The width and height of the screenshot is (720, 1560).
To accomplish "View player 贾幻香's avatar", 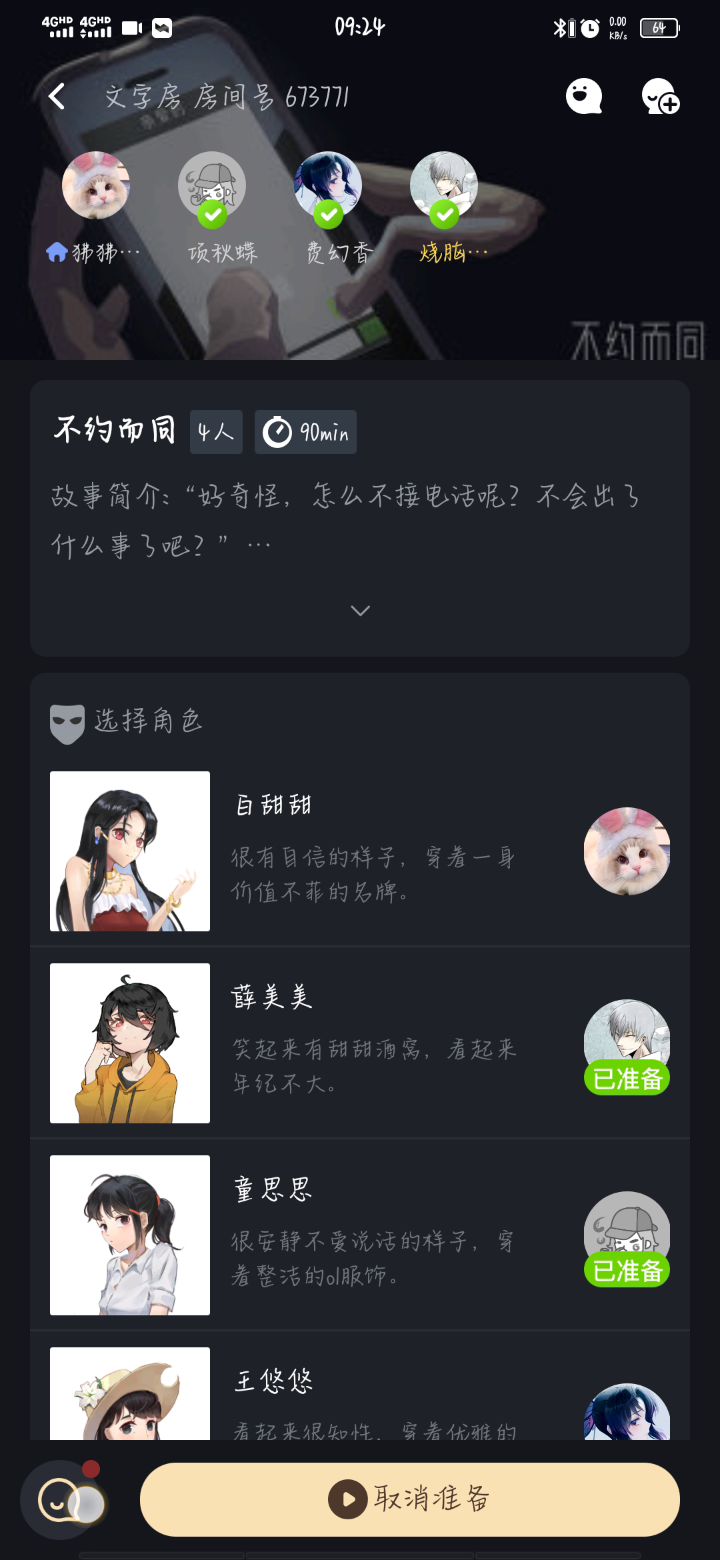I will [x=328, y=186].
